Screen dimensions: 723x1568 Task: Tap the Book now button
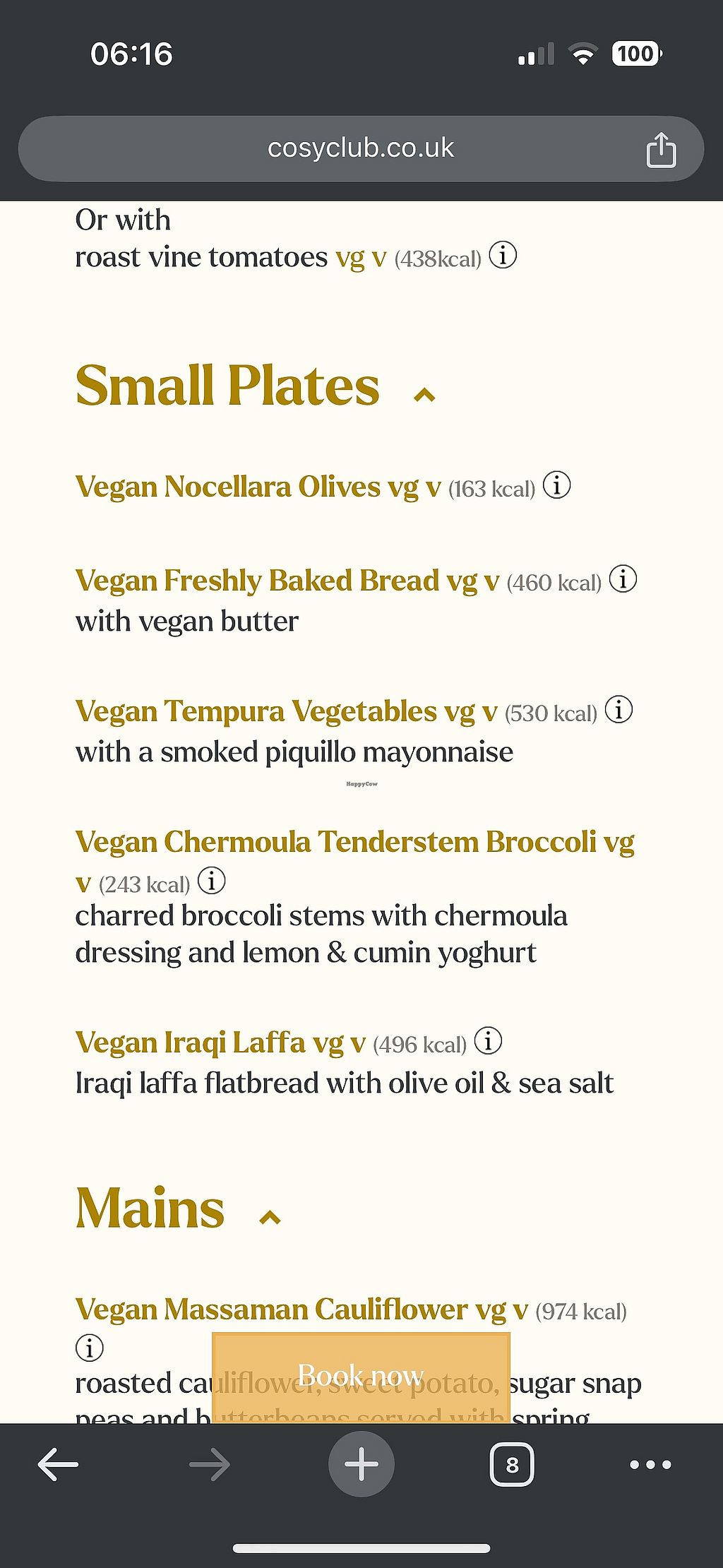(x=361, y=1376)
